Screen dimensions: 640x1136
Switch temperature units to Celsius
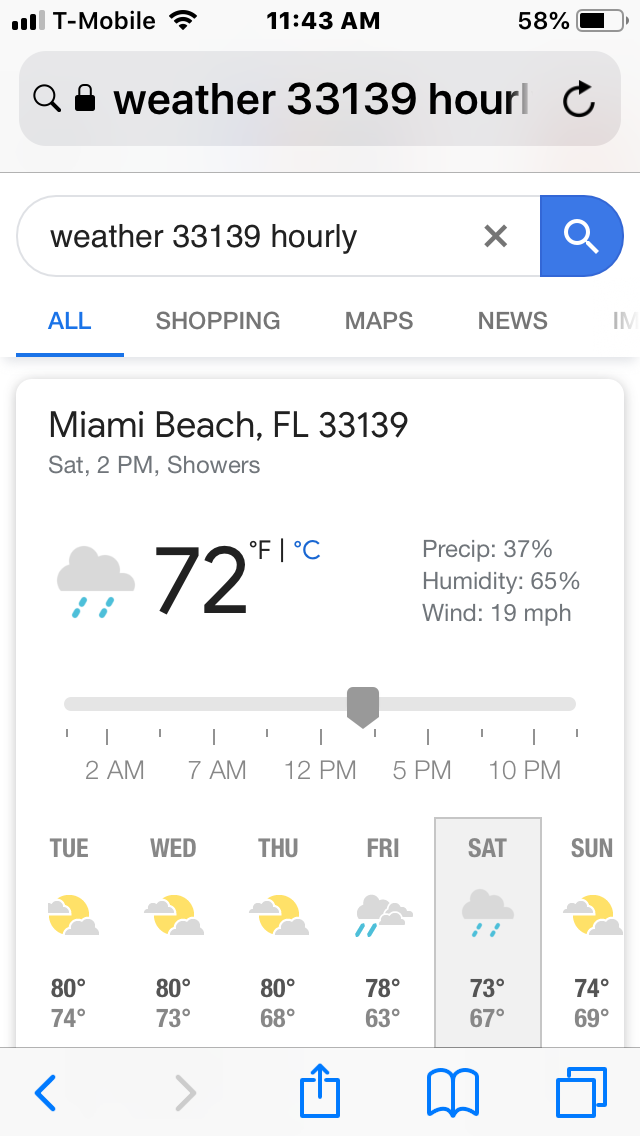pyautogui.click(x=307, y=551)
